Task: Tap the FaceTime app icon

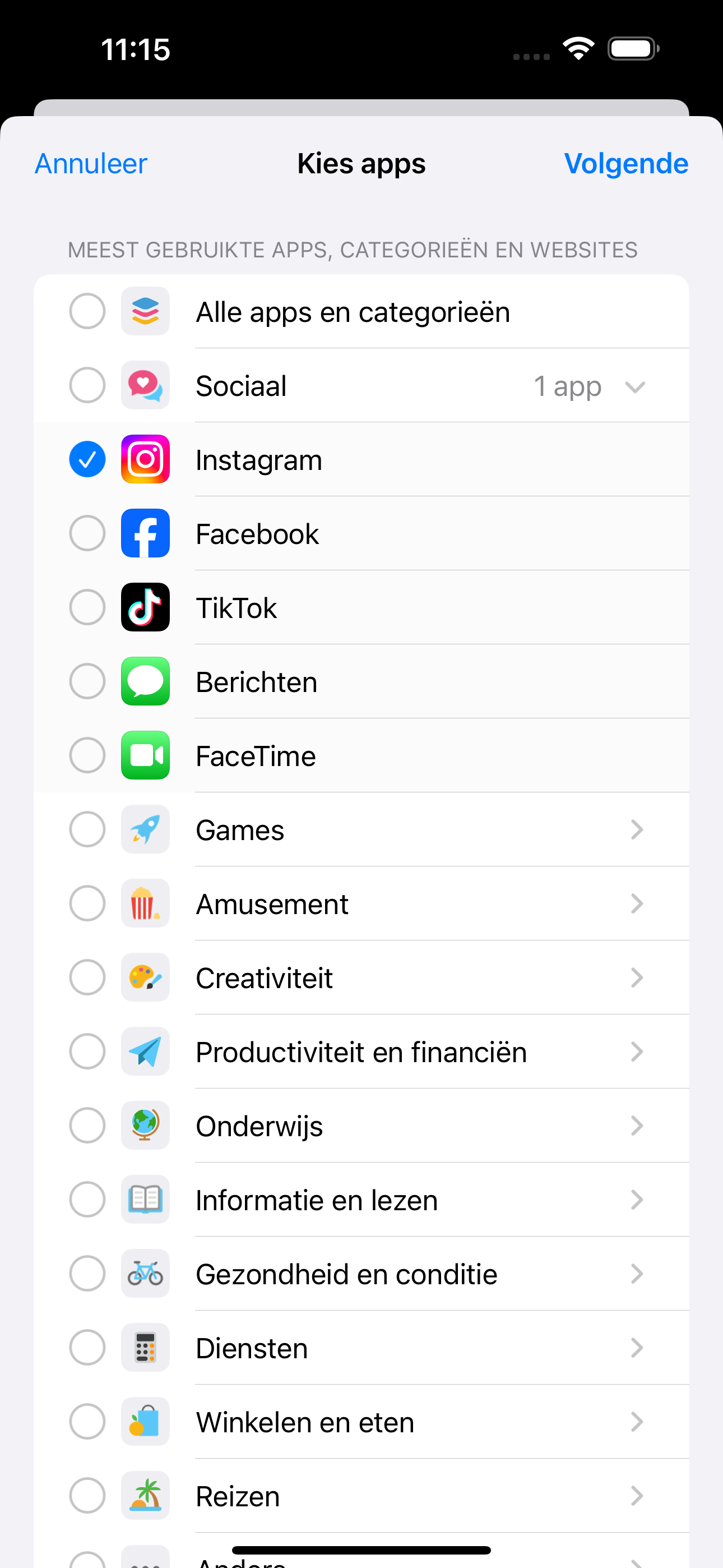Action: point(145,755)
